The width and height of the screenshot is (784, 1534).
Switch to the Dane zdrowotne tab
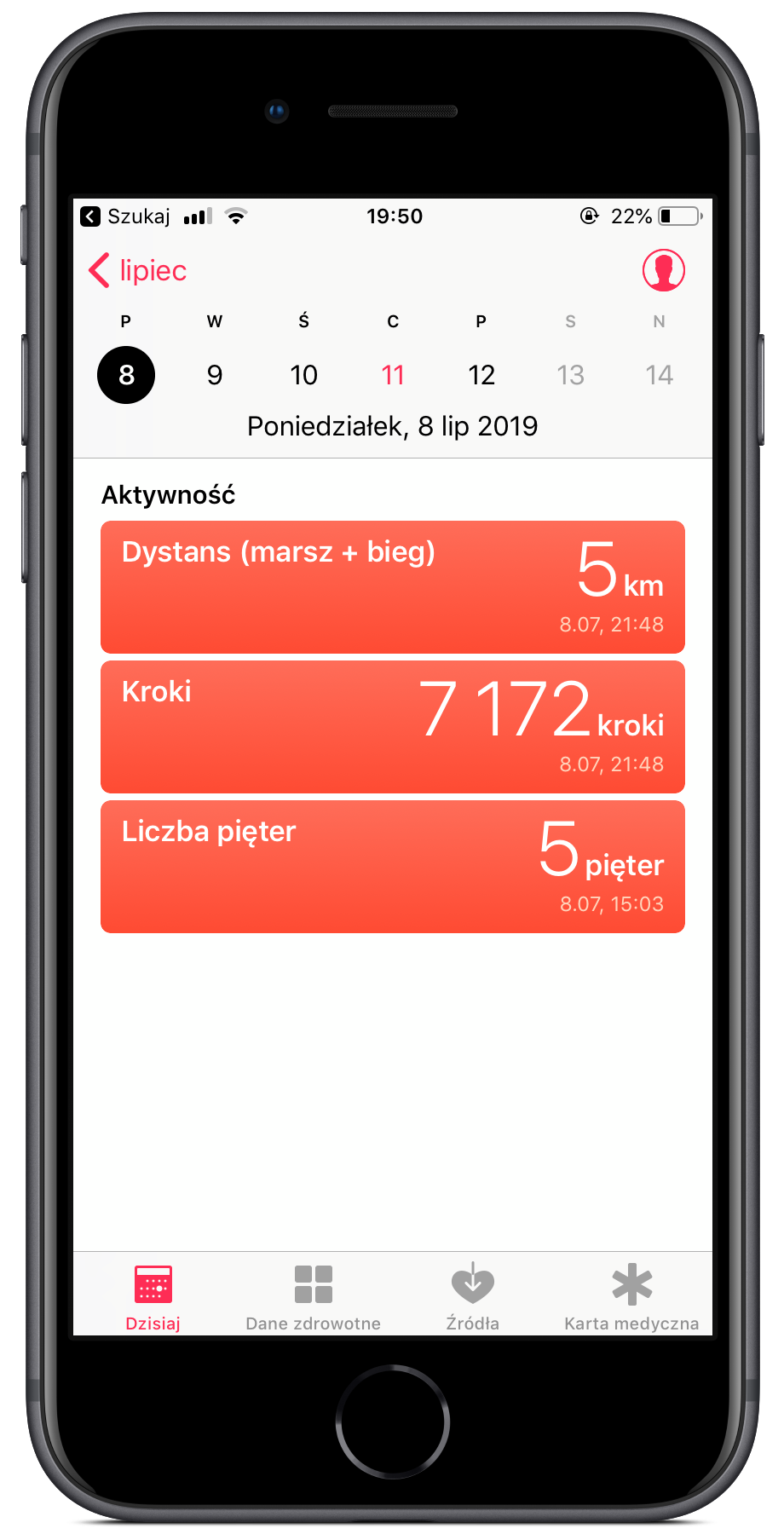point(313,1297)
